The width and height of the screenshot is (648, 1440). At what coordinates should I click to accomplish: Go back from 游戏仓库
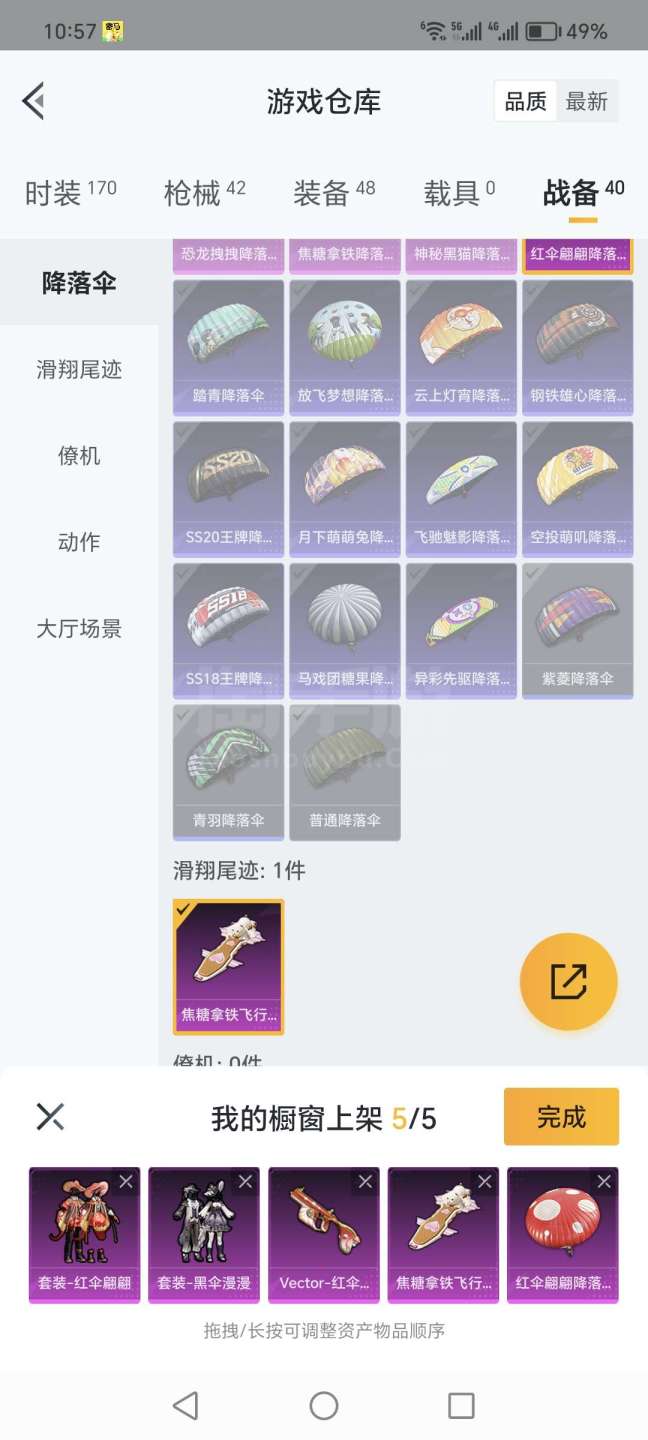[34, 101]
